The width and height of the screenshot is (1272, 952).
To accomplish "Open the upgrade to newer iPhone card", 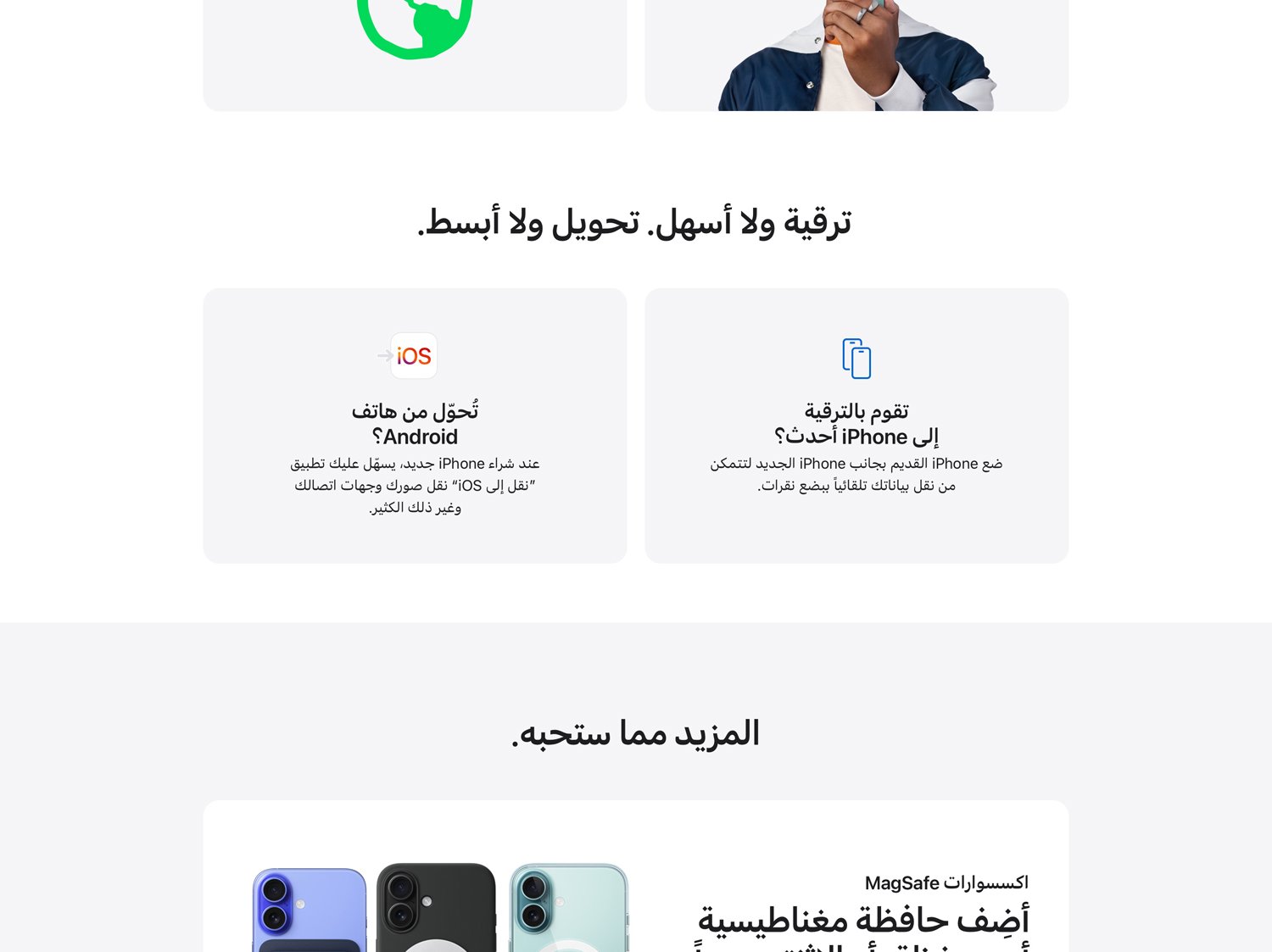I will (x=856, y=426).
